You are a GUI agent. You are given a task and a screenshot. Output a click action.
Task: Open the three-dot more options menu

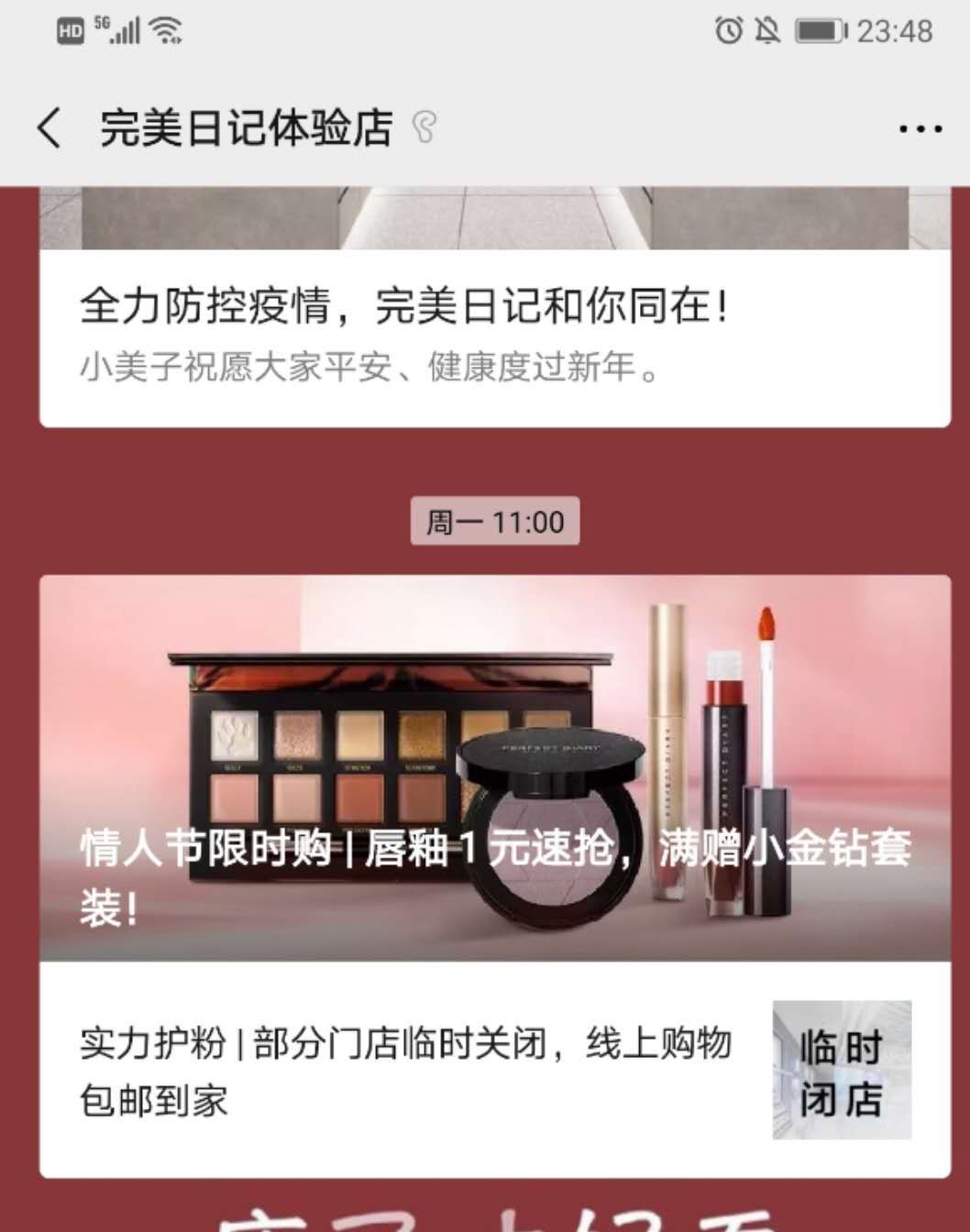(920, 129)
